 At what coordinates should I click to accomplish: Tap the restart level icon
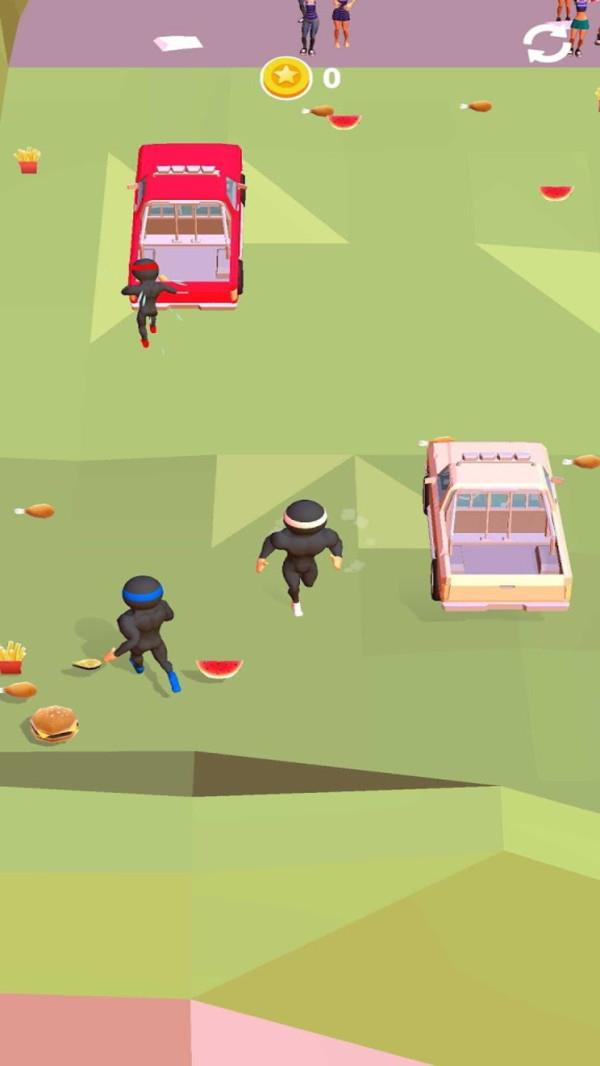click(547, 43)
